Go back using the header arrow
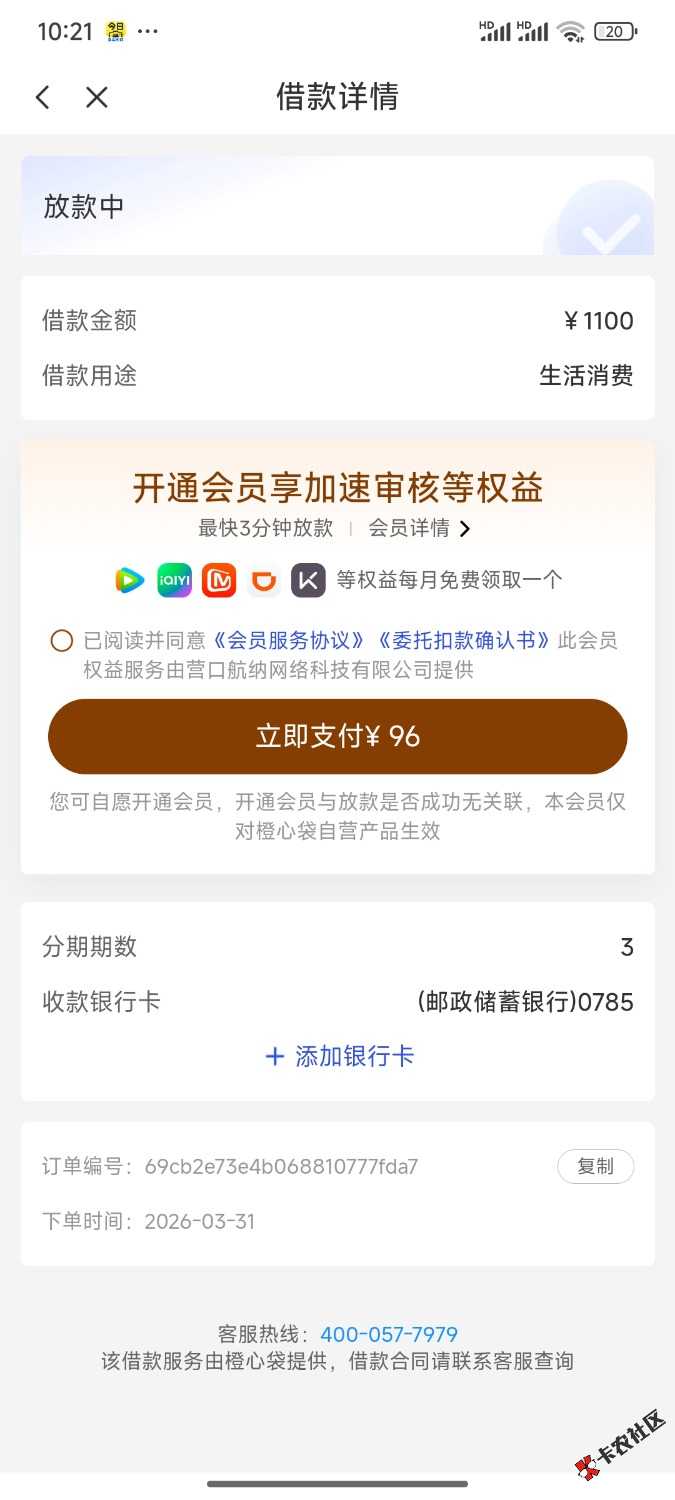 tap(42, 97)
